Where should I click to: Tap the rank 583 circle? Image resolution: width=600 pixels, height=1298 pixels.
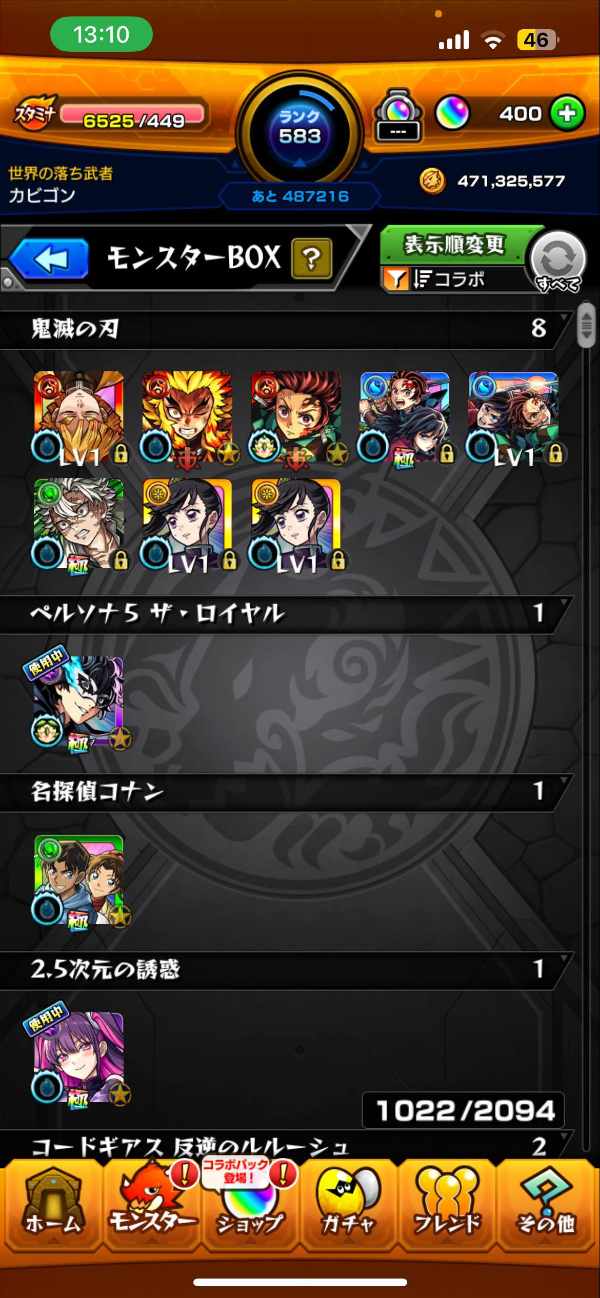tap(300, 125)
